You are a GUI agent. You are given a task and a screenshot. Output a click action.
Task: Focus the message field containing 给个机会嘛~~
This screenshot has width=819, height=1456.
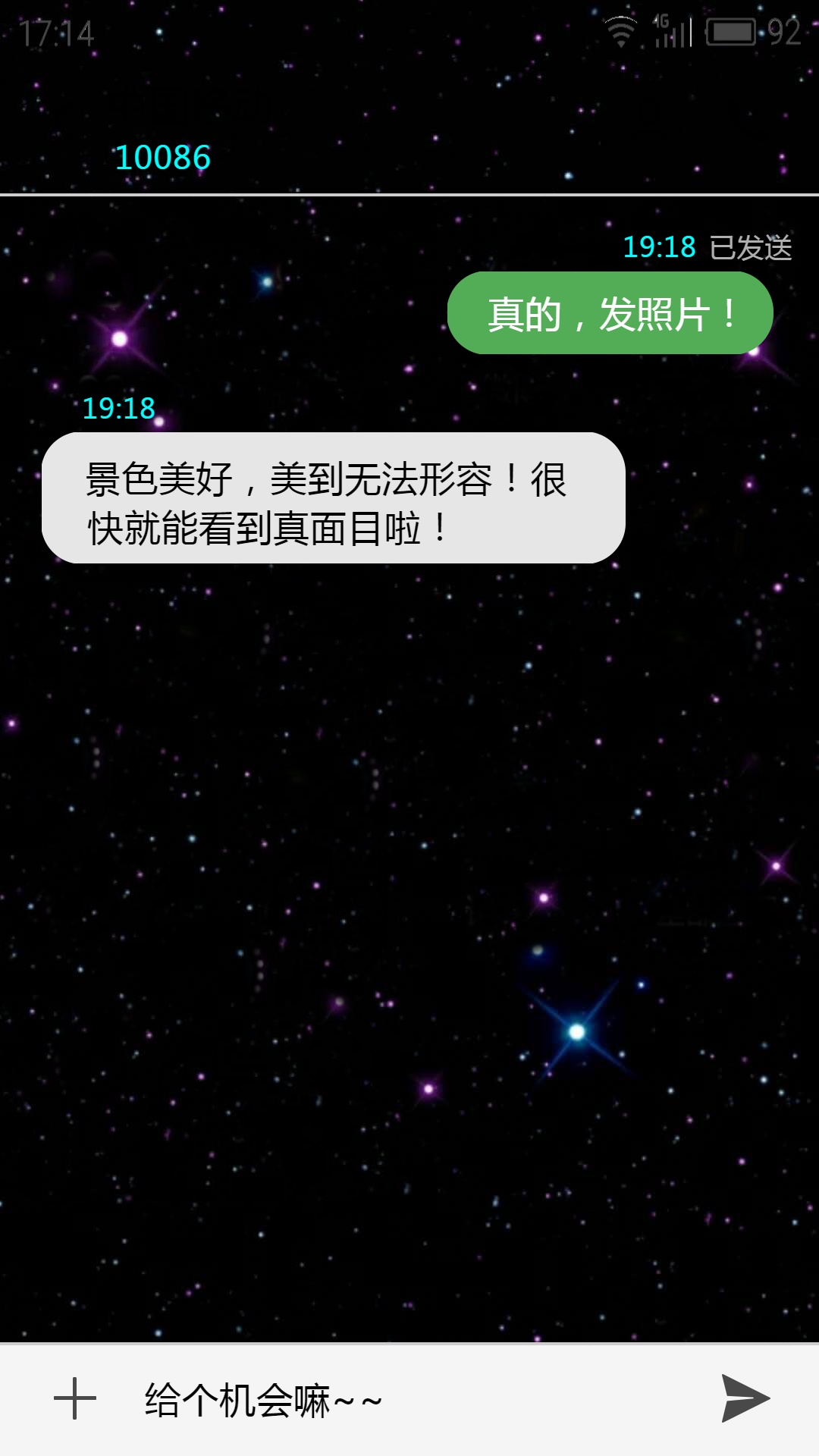click(409, 1400)
